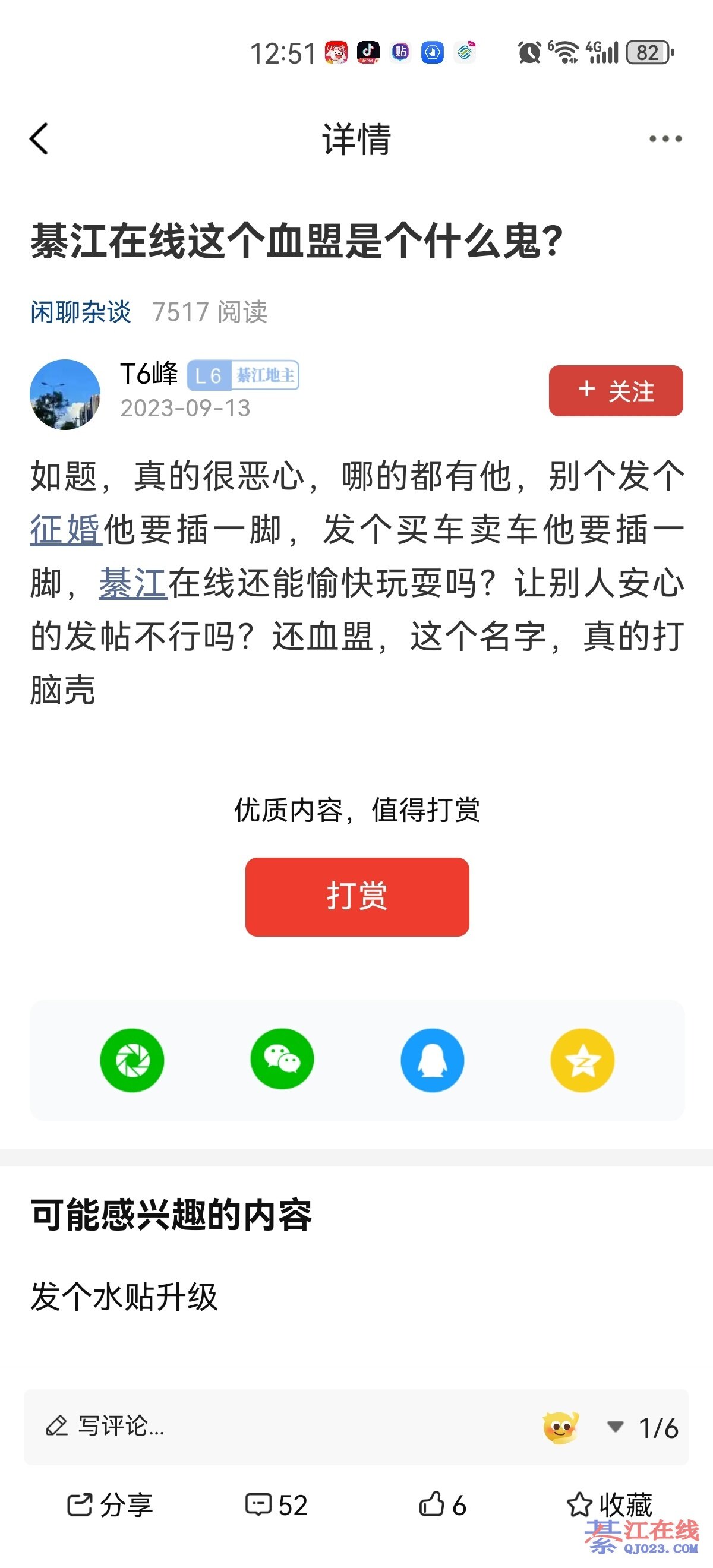Open the 闲聊杂谈 category link
The image size is (713, 1568).
tap(81, 312)
